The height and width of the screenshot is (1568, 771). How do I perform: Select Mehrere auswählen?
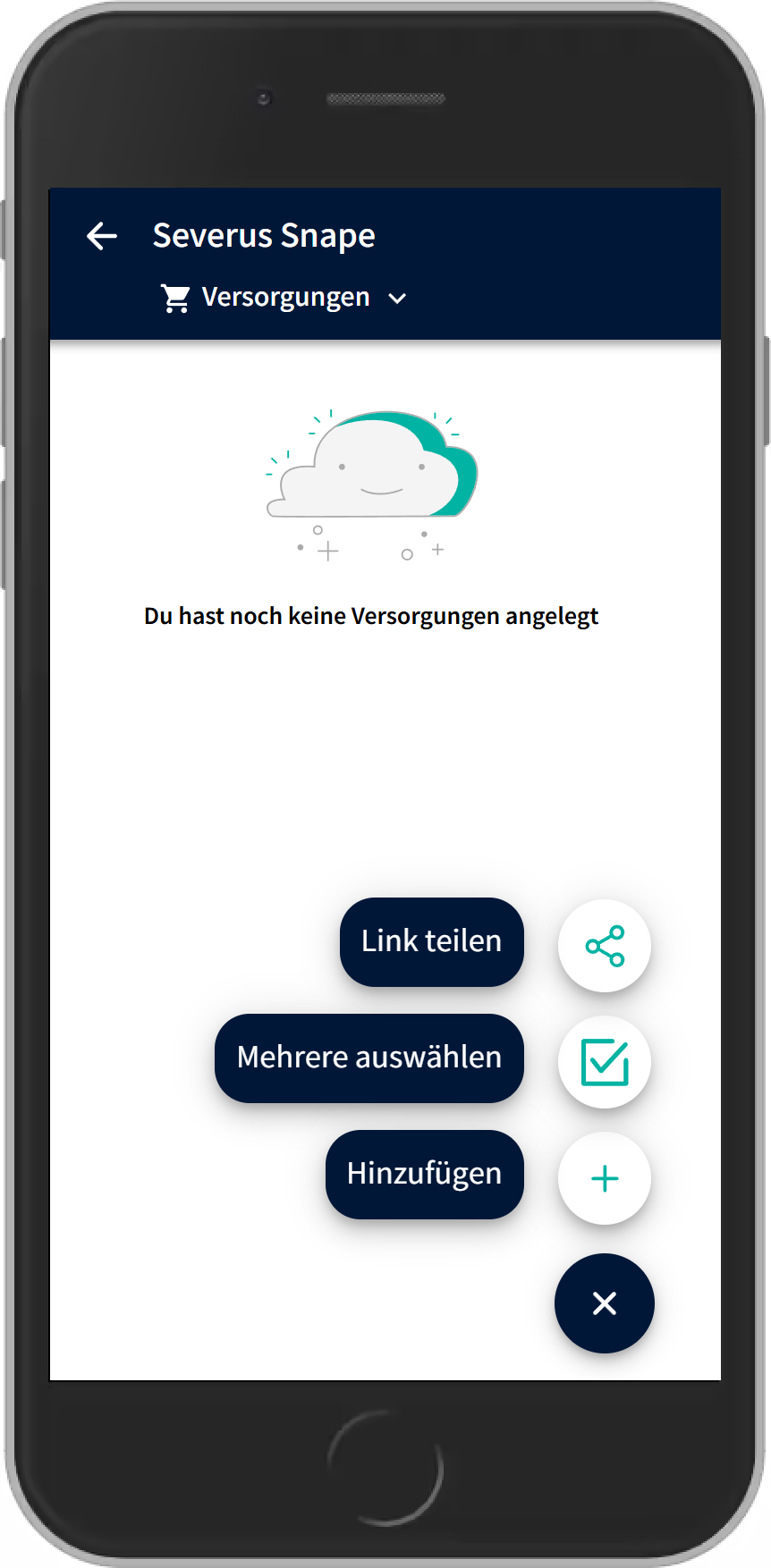click(369, 1058)
